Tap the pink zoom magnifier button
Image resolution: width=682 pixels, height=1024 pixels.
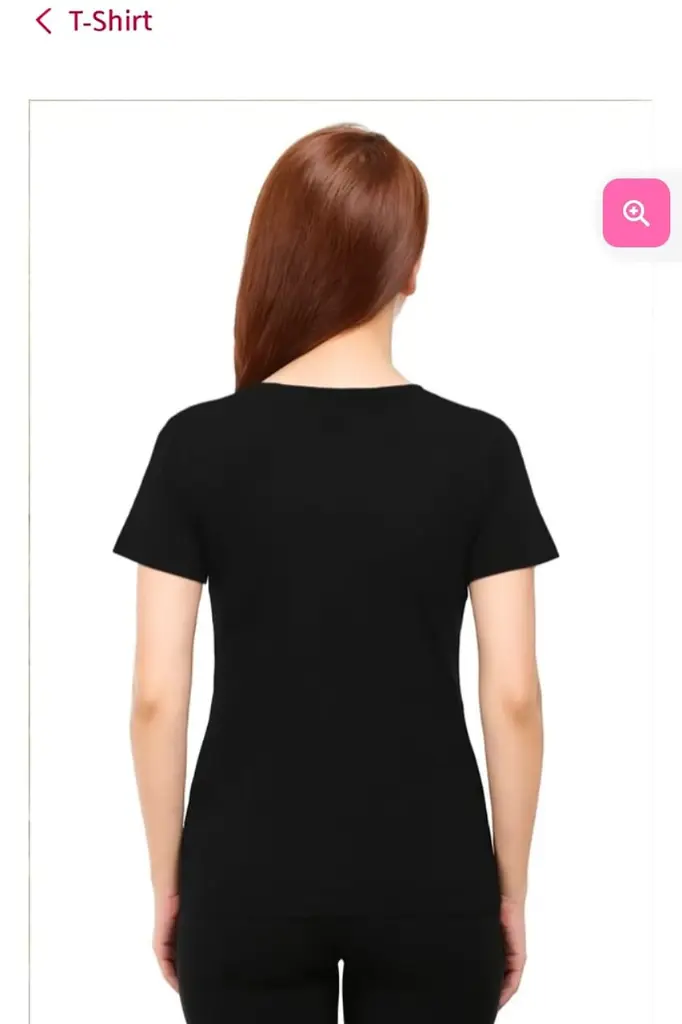(x=636, y=213)
